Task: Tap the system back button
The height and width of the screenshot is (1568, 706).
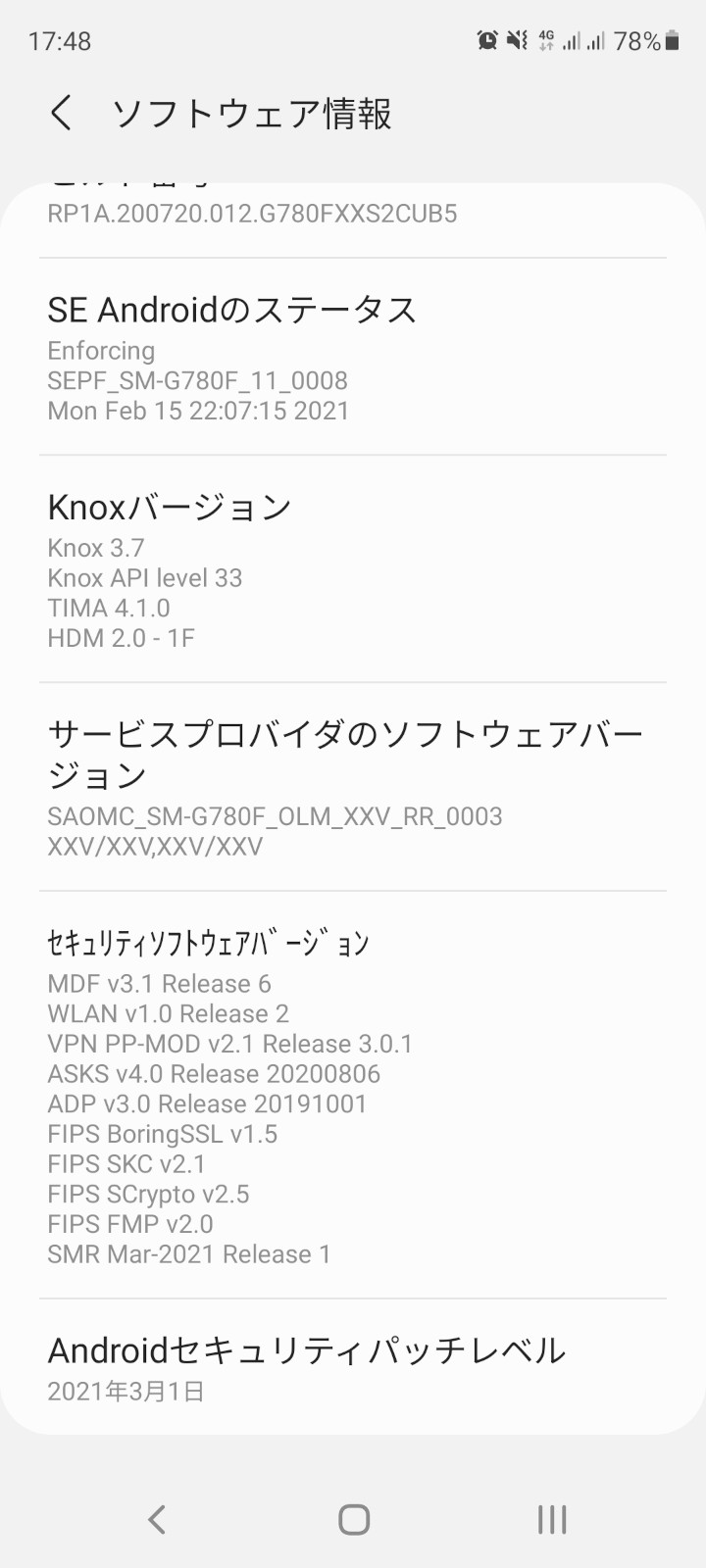Action: point(157,1520)
